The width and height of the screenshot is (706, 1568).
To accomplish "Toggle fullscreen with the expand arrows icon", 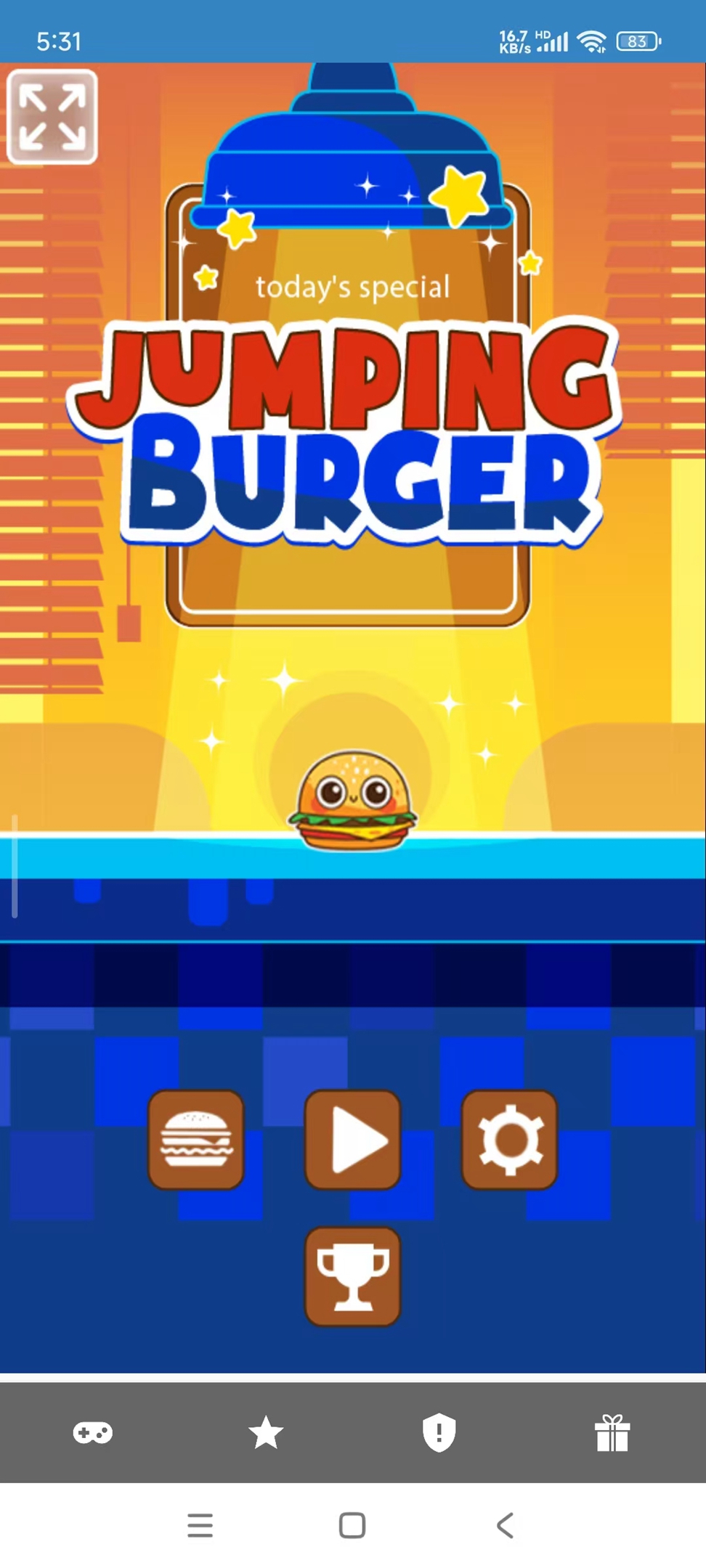I will (52, 117).
